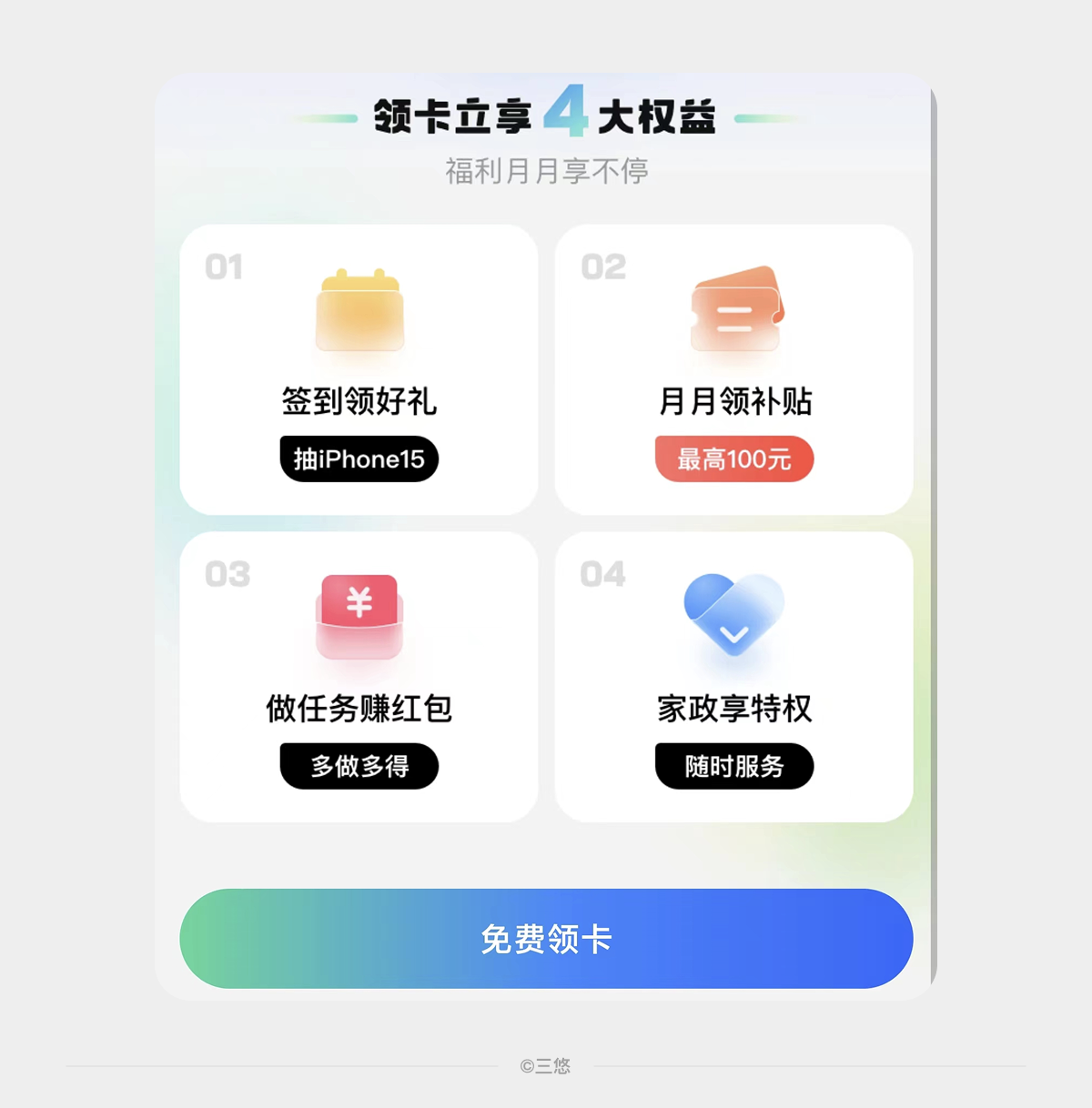1092x1108 pixels.
Task: Open the 做任务赚红包 benefit card
Action: tap(359, 676)
